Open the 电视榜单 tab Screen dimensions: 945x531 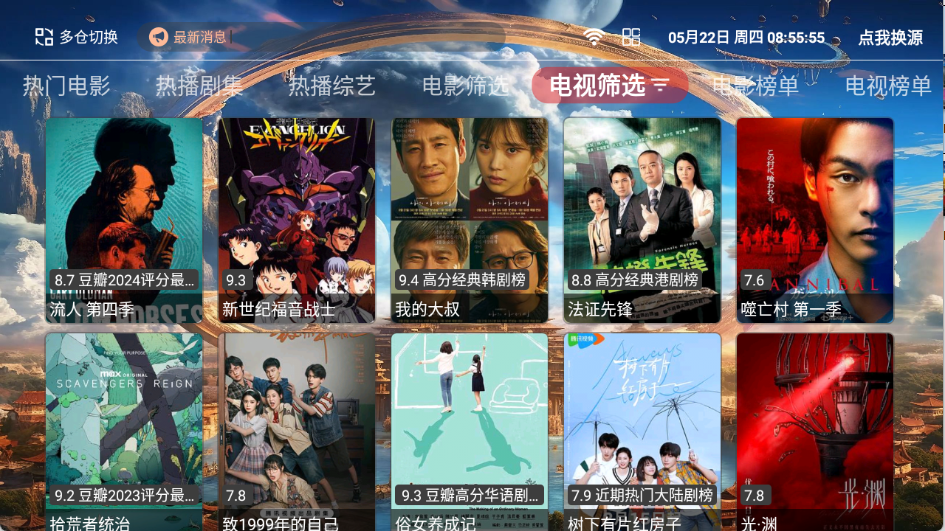coord(888,86)
